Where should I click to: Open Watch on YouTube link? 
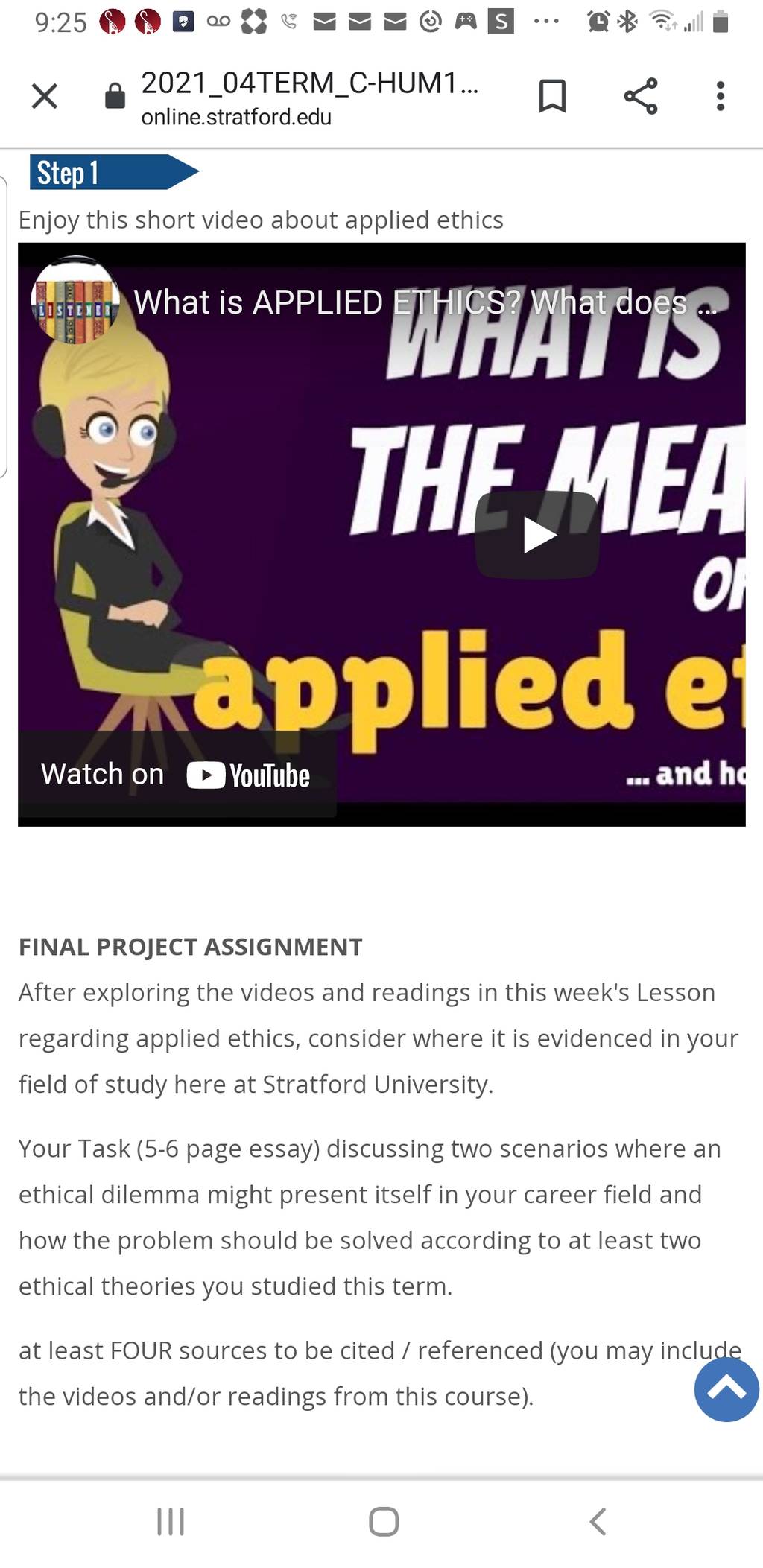(x=176, y=774)
